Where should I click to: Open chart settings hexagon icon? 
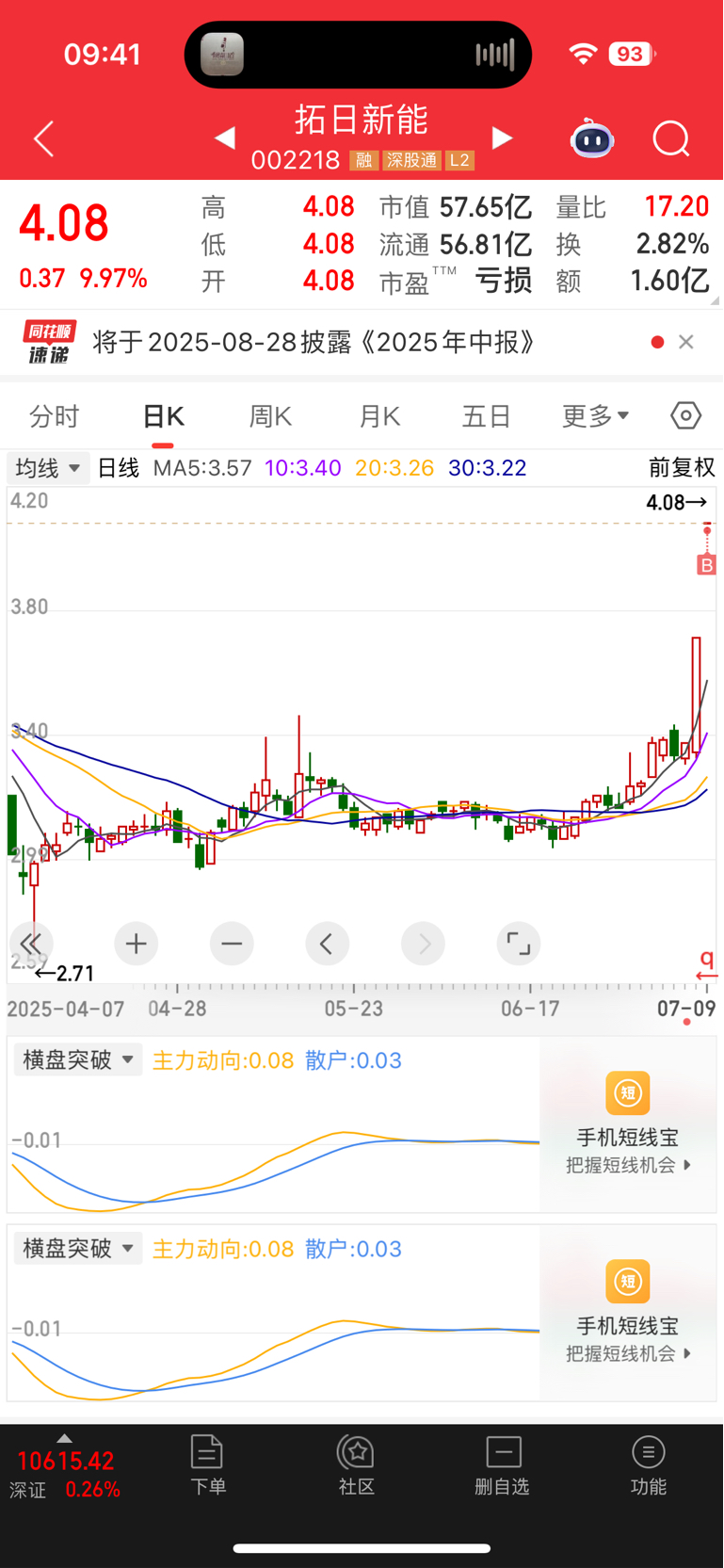[x=686, y=415]
